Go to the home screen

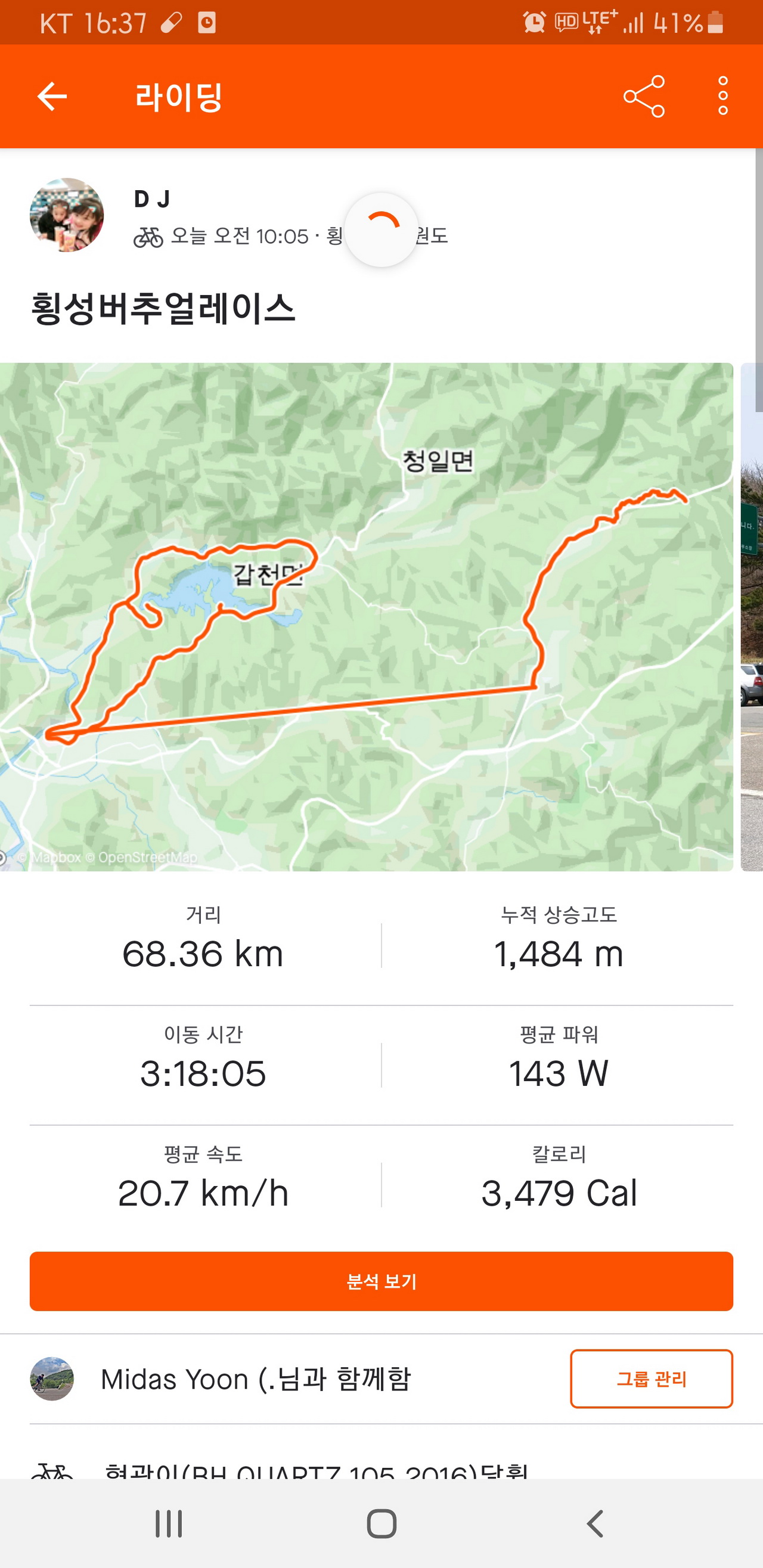click(x=381, y=1523)
